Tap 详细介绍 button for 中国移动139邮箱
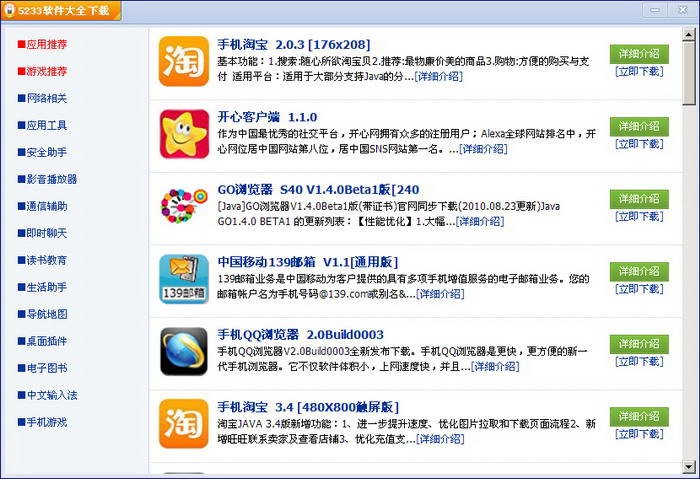The height and width of the screenshot is (479, 700). tap(639, 271)
